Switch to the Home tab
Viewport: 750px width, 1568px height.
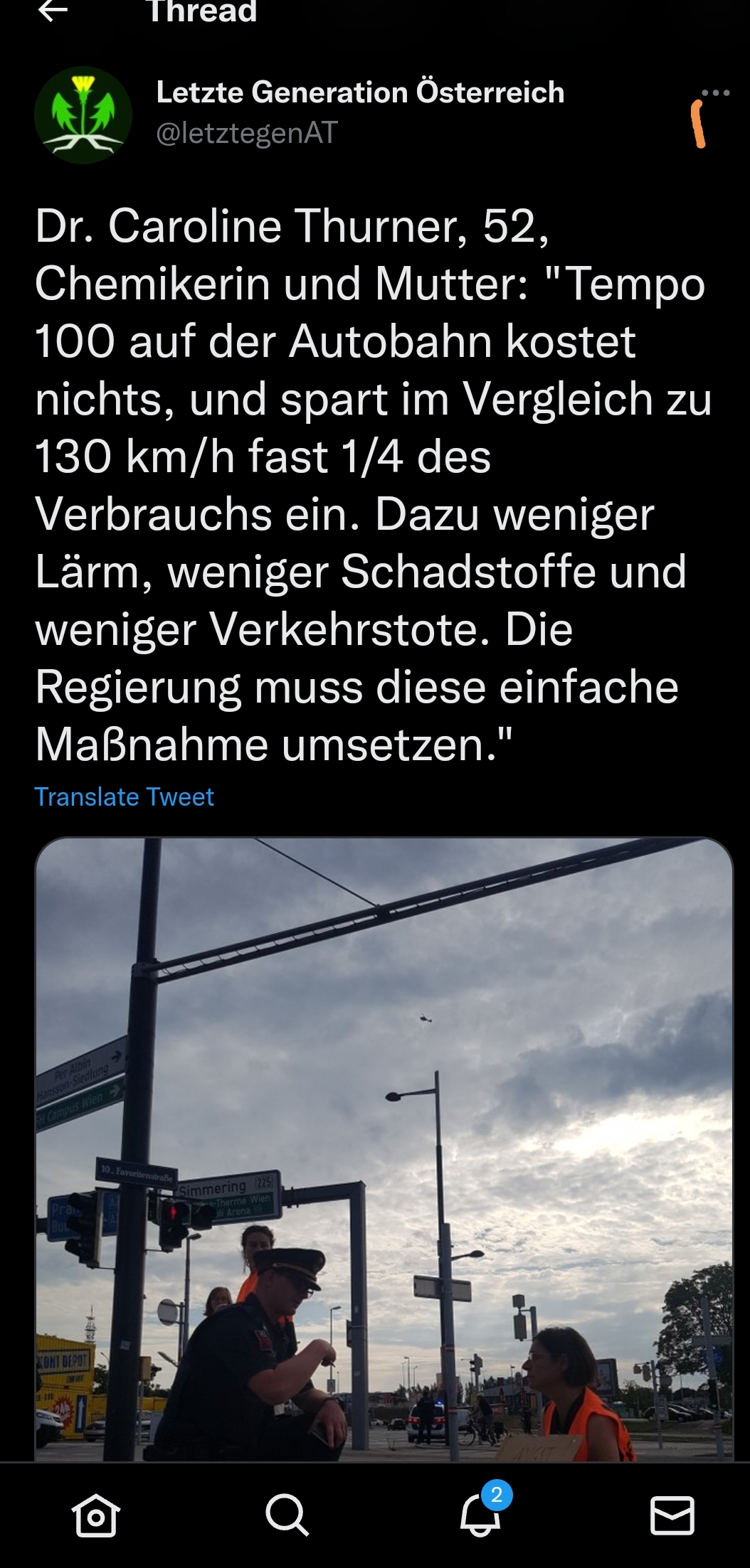(x=96, y=1515)
